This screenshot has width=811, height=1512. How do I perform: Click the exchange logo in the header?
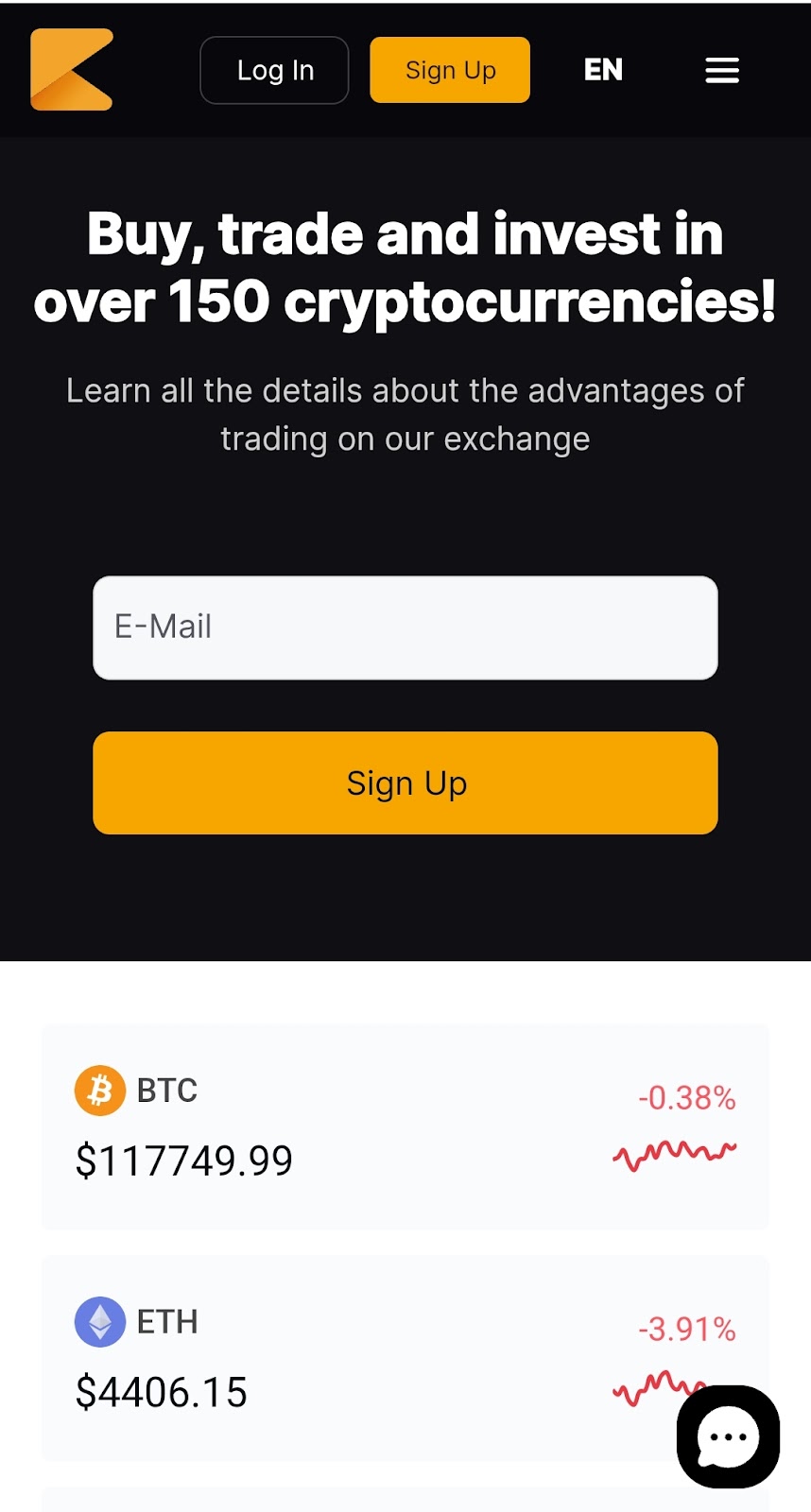click(71, 70)
